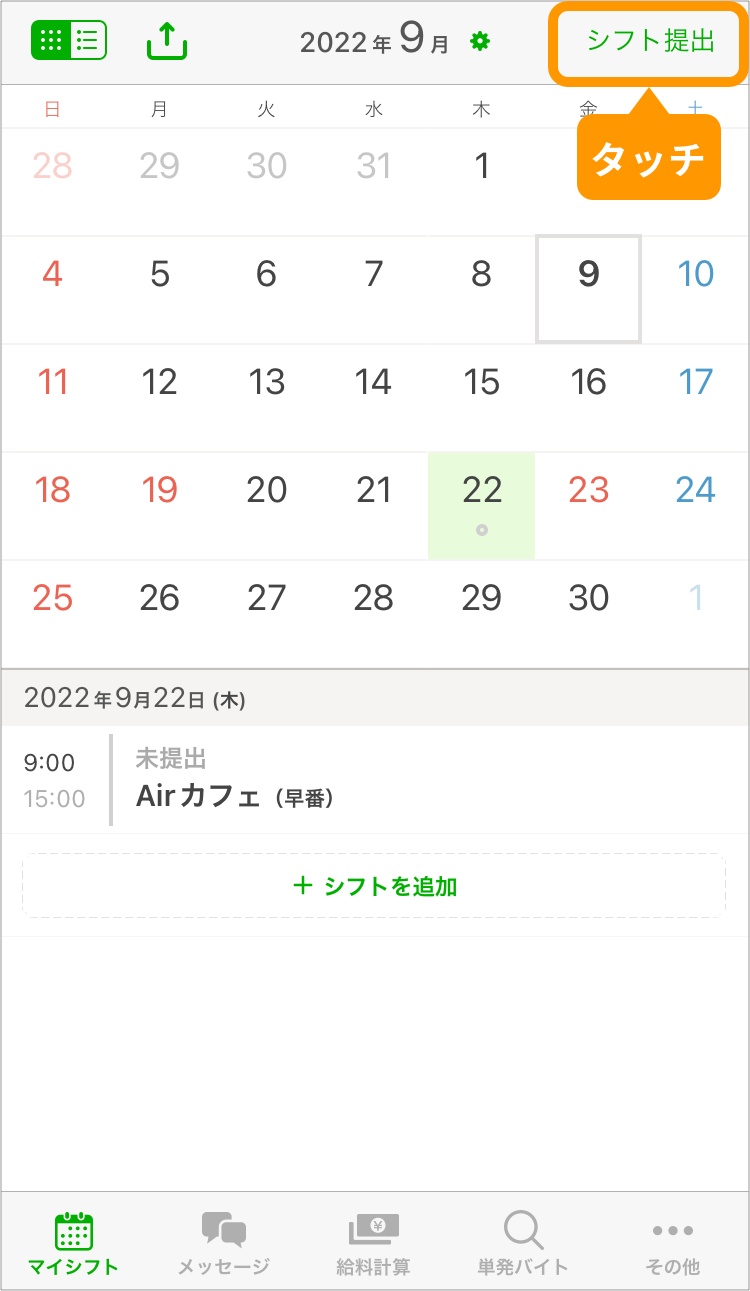Open the Airカフェ 9:00 shift entry
The width and height of the screenshot is (750, 1291).
pos(375,780)
